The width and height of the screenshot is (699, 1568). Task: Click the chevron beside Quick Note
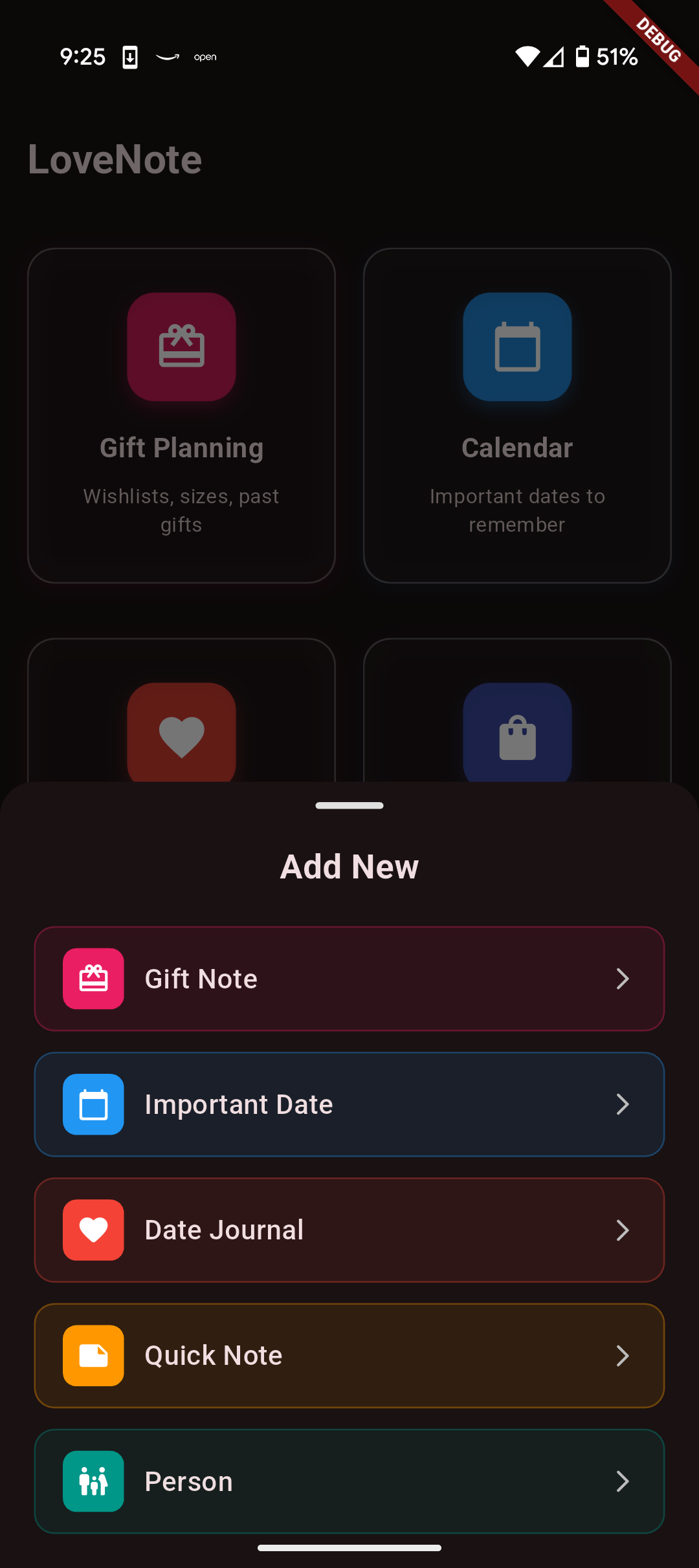tap(623, 1355)
